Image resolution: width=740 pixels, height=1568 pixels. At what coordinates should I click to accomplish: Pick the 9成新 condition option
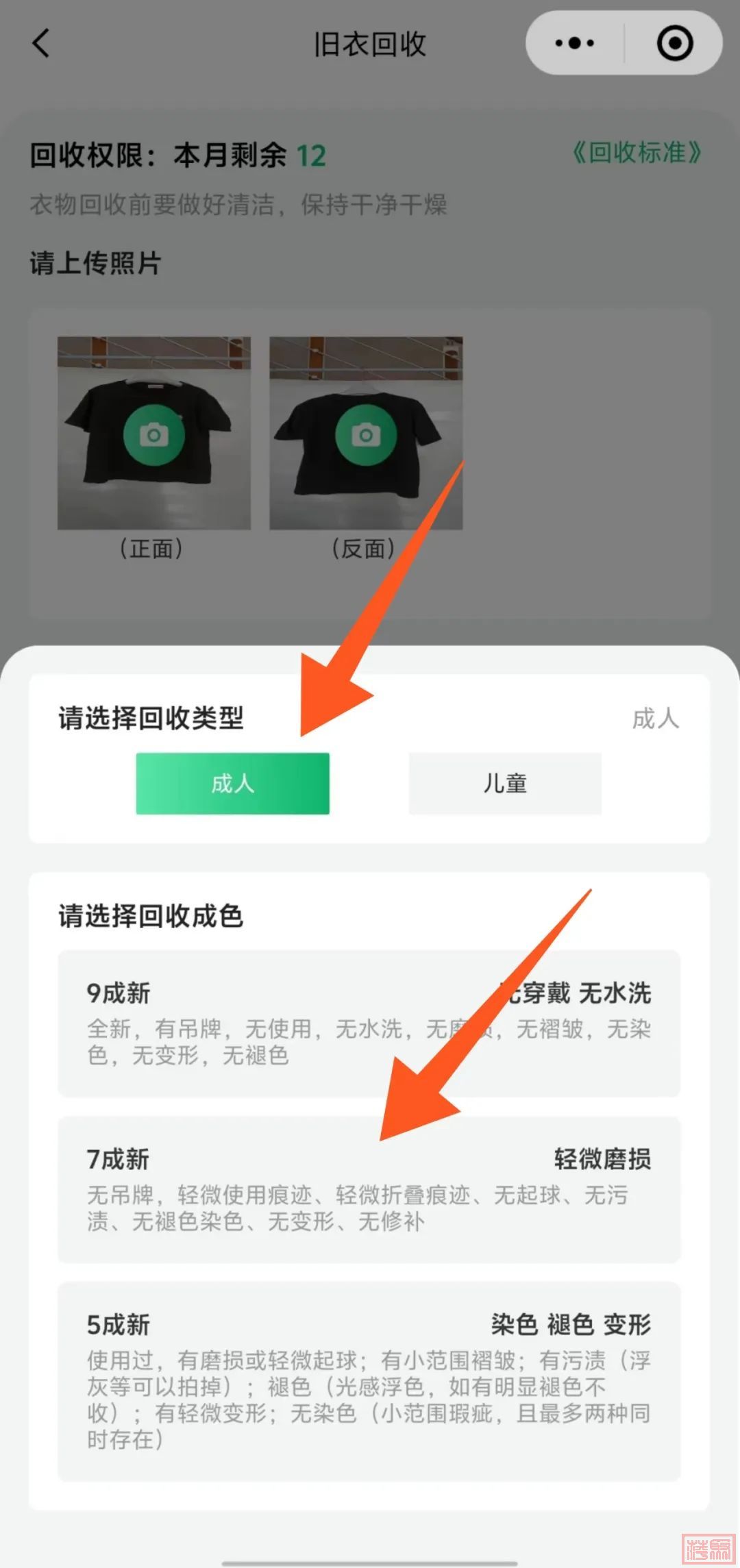(x=369, y=1022)
